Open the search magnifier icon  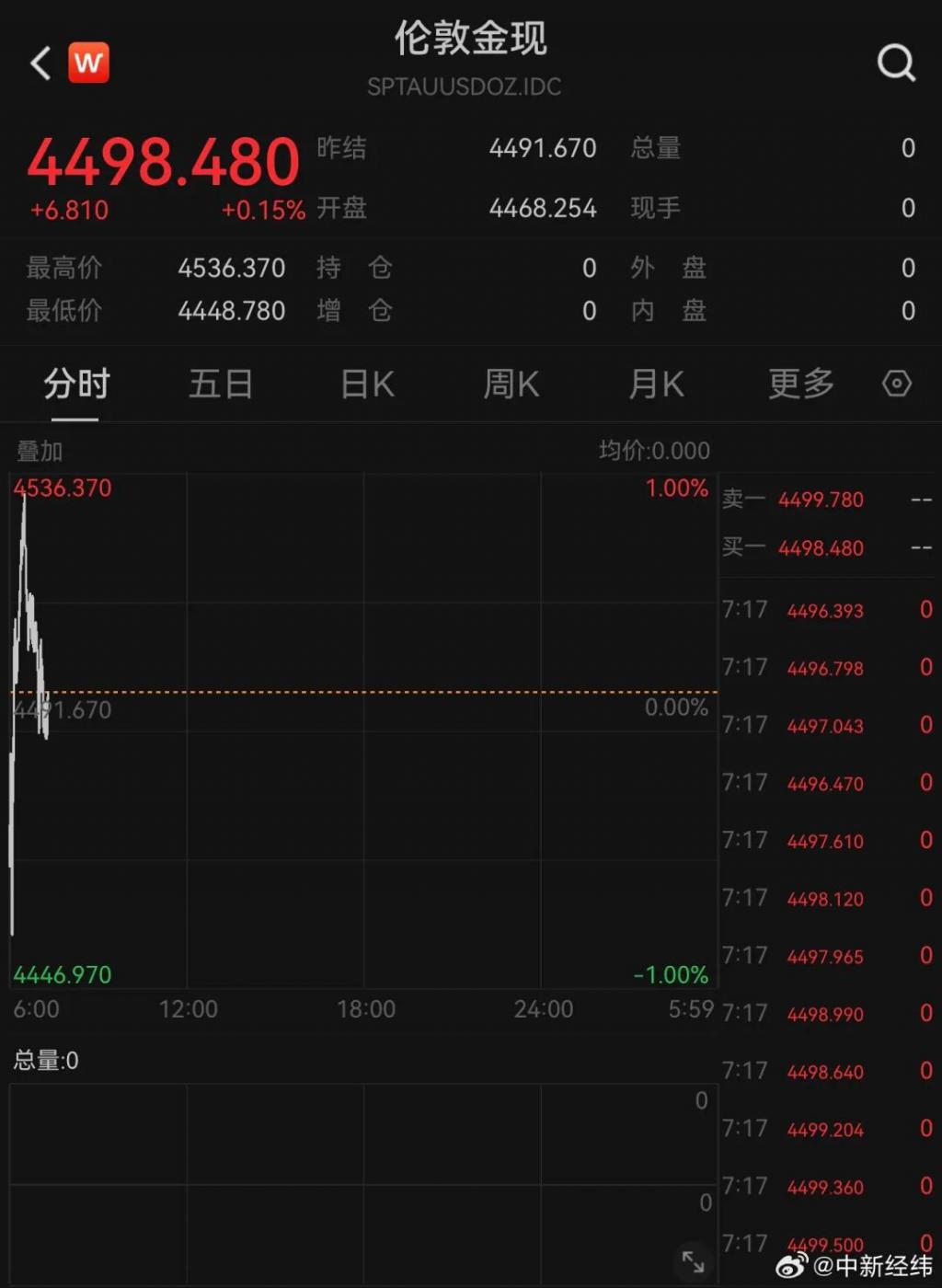[x=895, y=63]
